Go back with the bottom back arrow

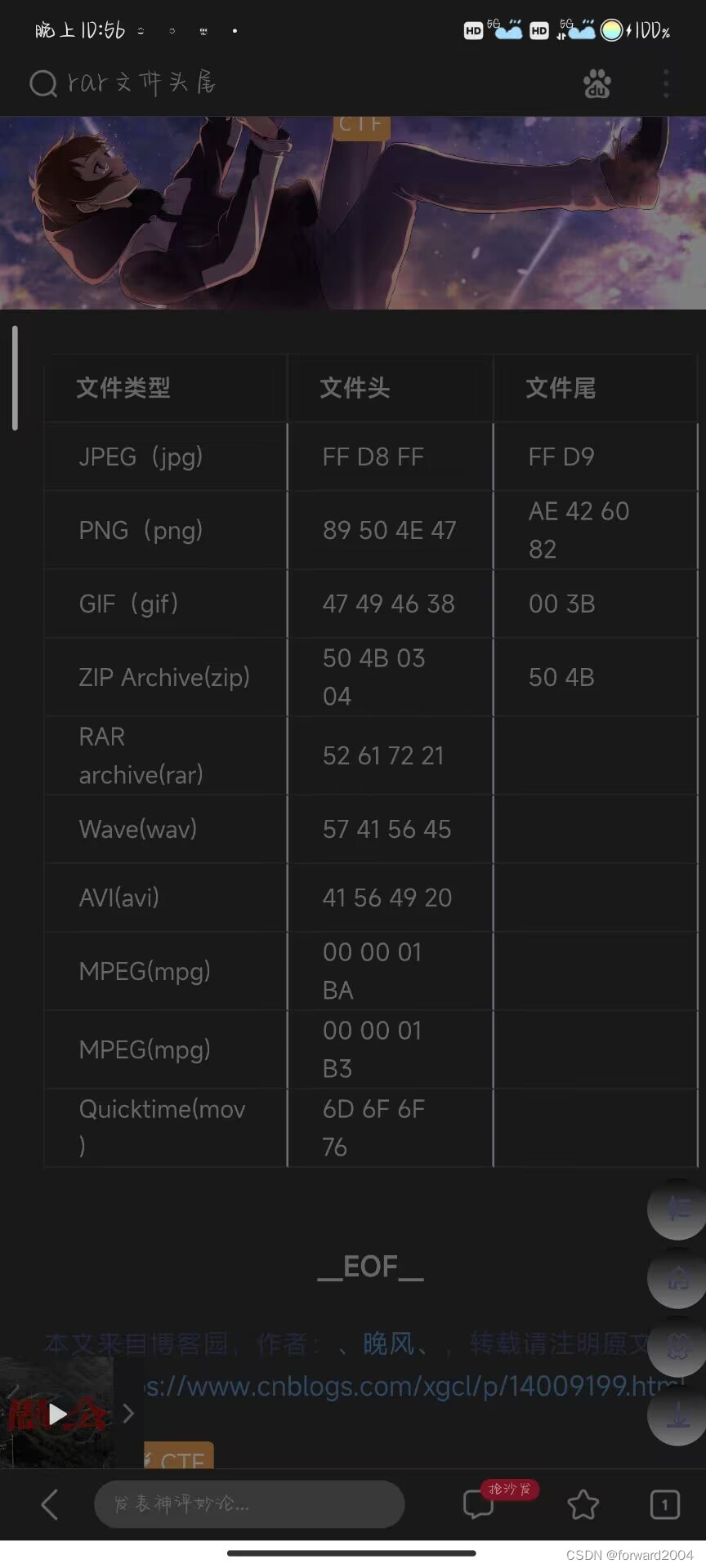(49, 1503)
